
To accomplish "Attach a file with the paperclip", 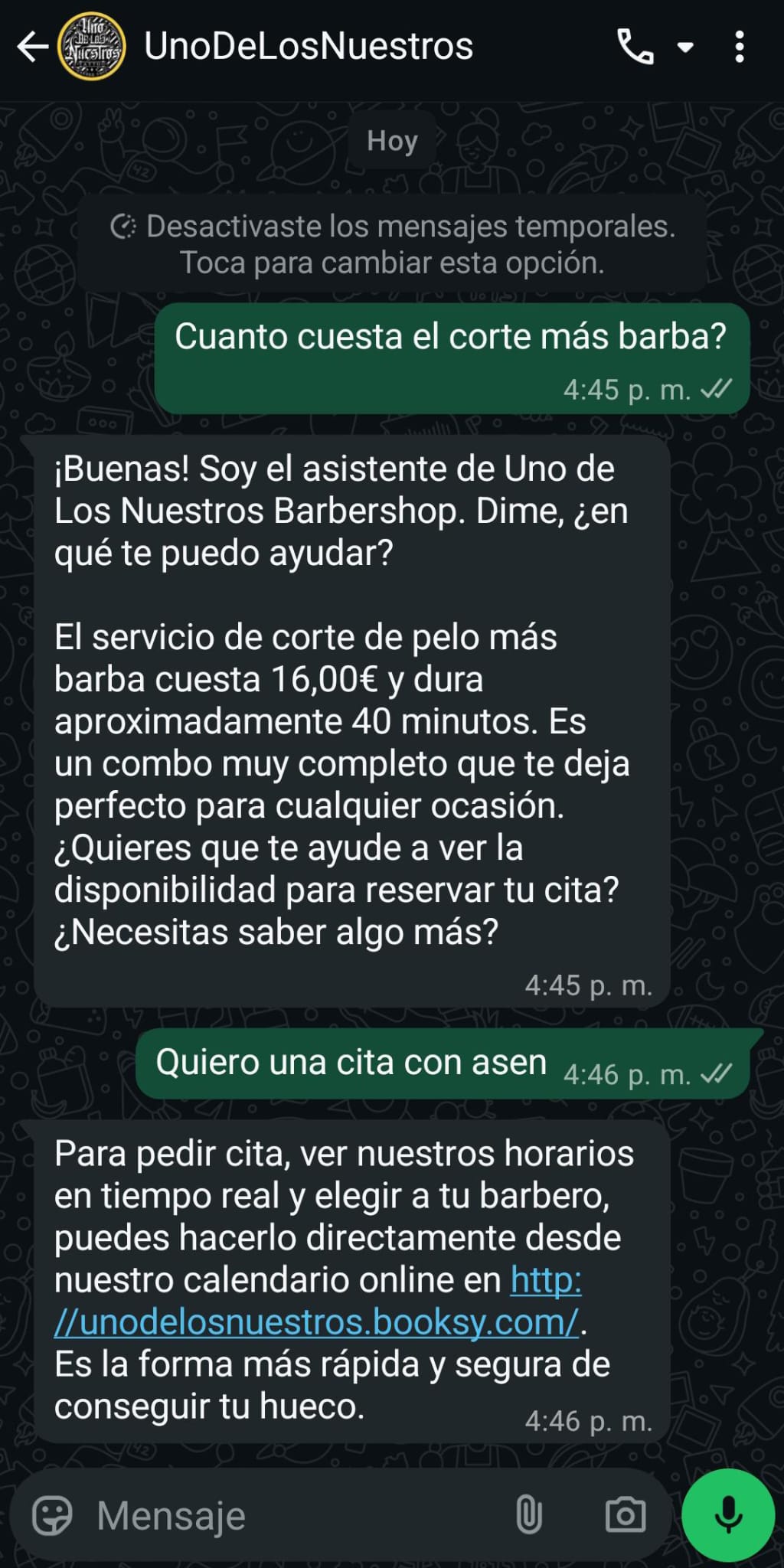I will [x=529, y=1515].
